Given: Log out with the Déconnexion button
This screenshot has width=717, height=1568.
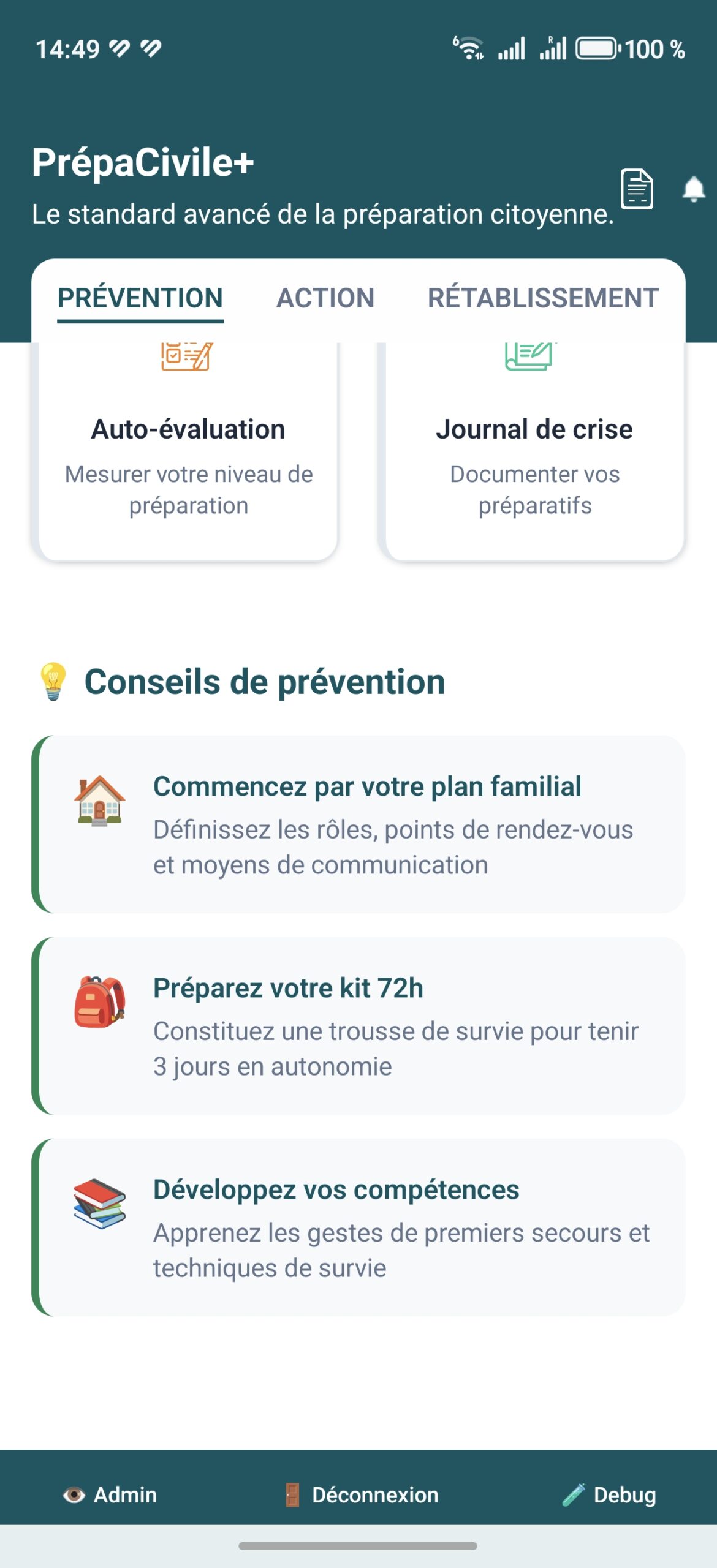Looking at the screenshot, I should 362,1495.
